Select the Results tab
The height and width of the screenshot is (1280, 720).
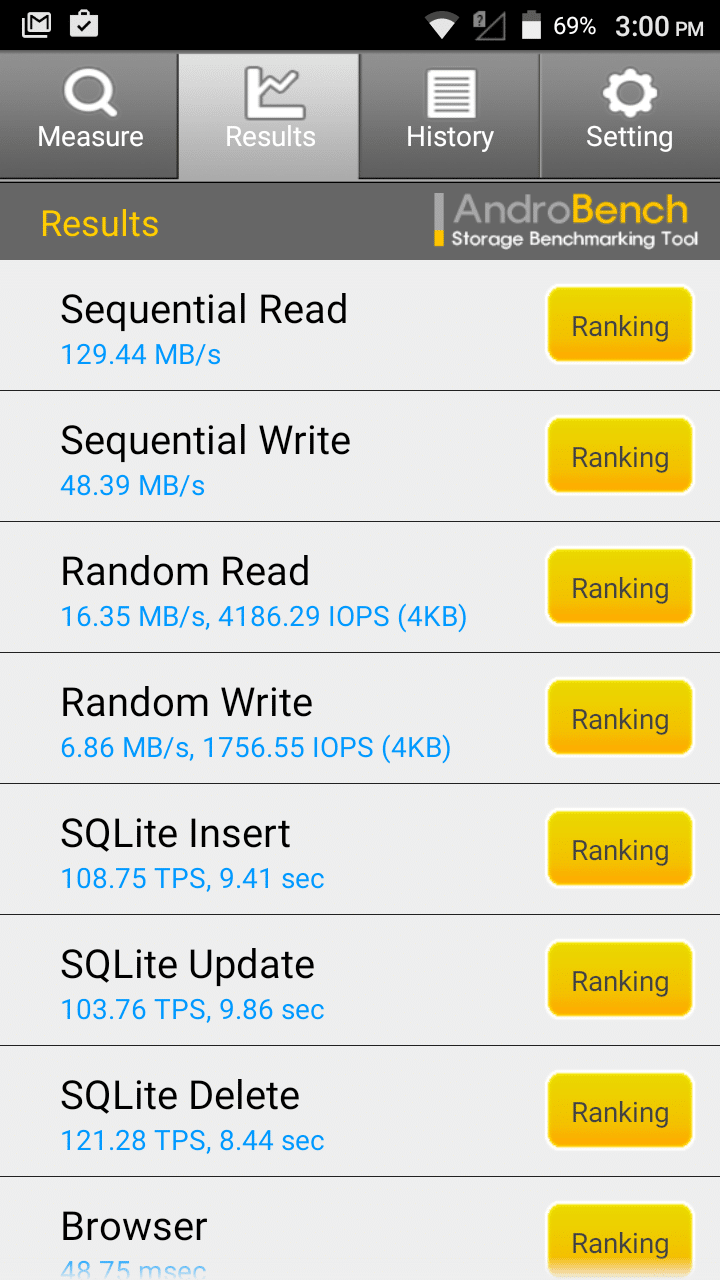[x=270, y=116]
